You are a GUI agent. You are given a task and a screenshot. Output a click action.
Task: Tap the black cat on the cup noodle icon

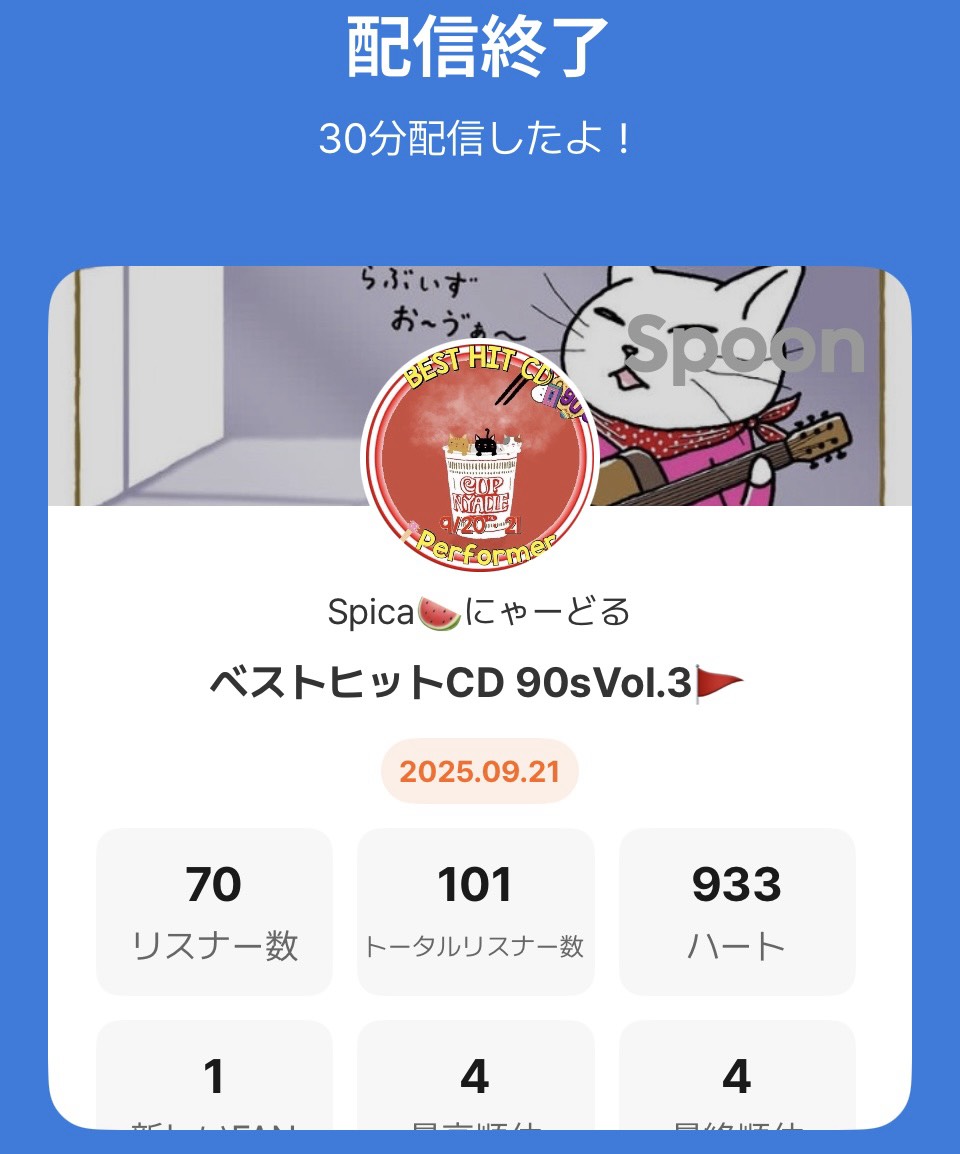pyautogui.click(x=485, y=444)
